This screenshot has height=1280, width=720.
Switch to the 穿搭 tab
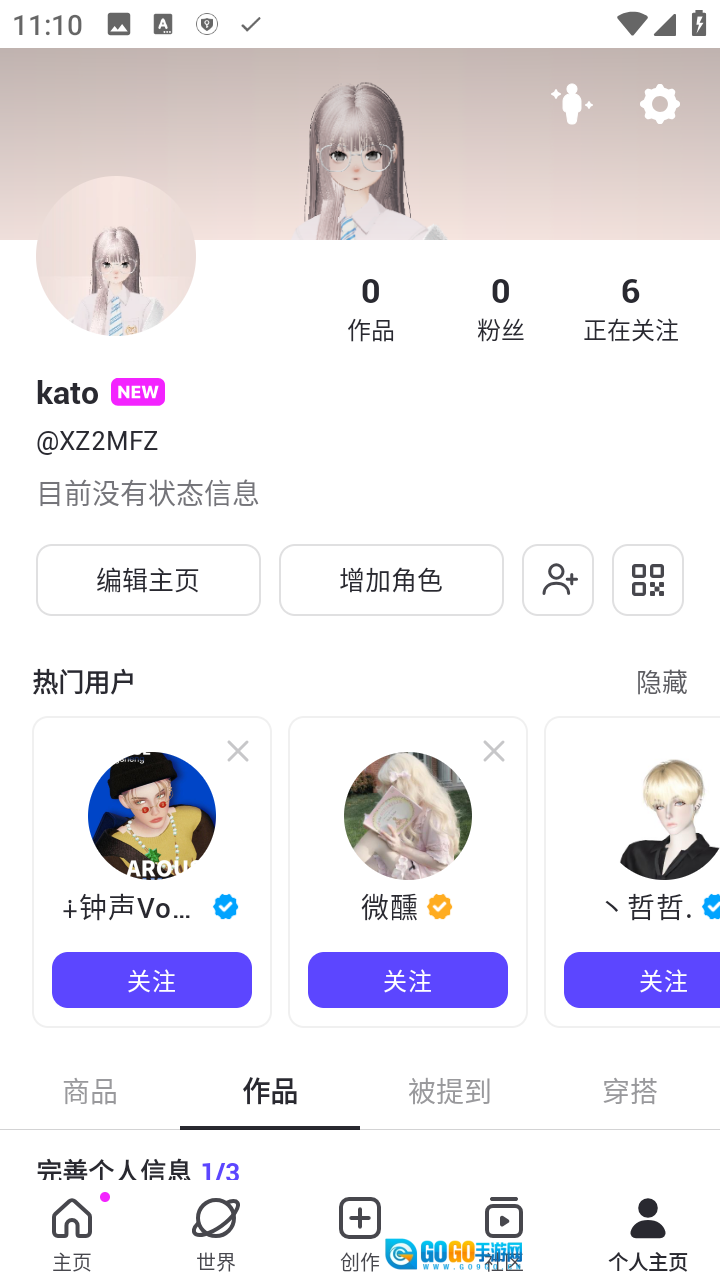630,1091
